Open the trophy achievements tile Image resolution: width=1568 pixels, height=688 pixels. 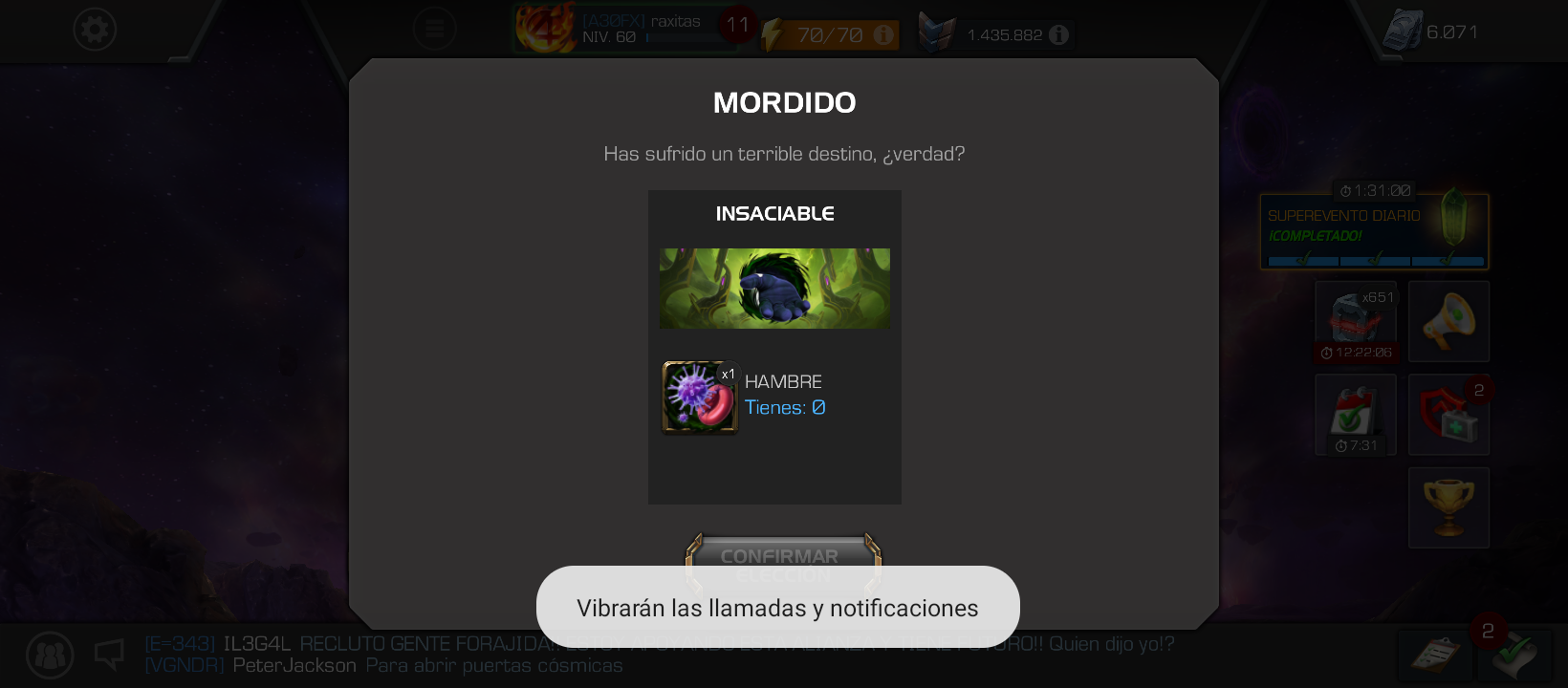(x=1448, y=507)
